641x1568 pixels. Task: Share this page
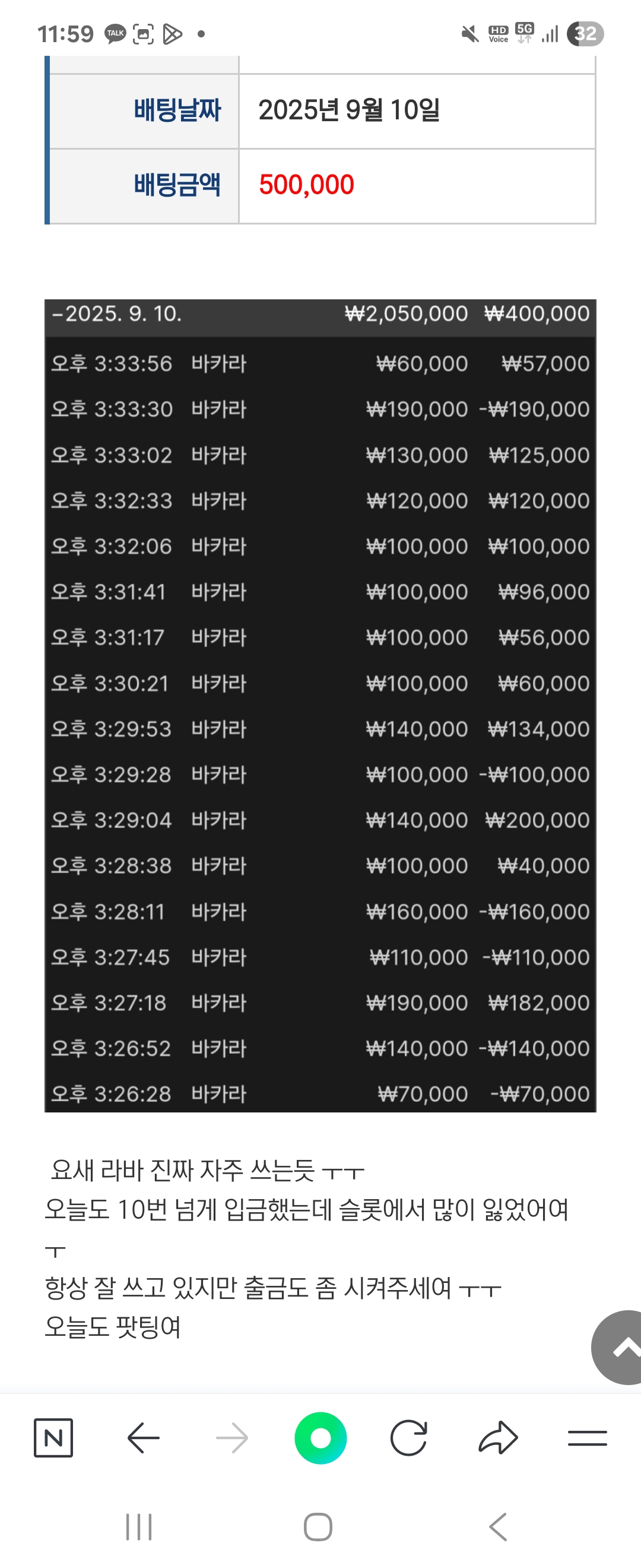[498, 1438]
